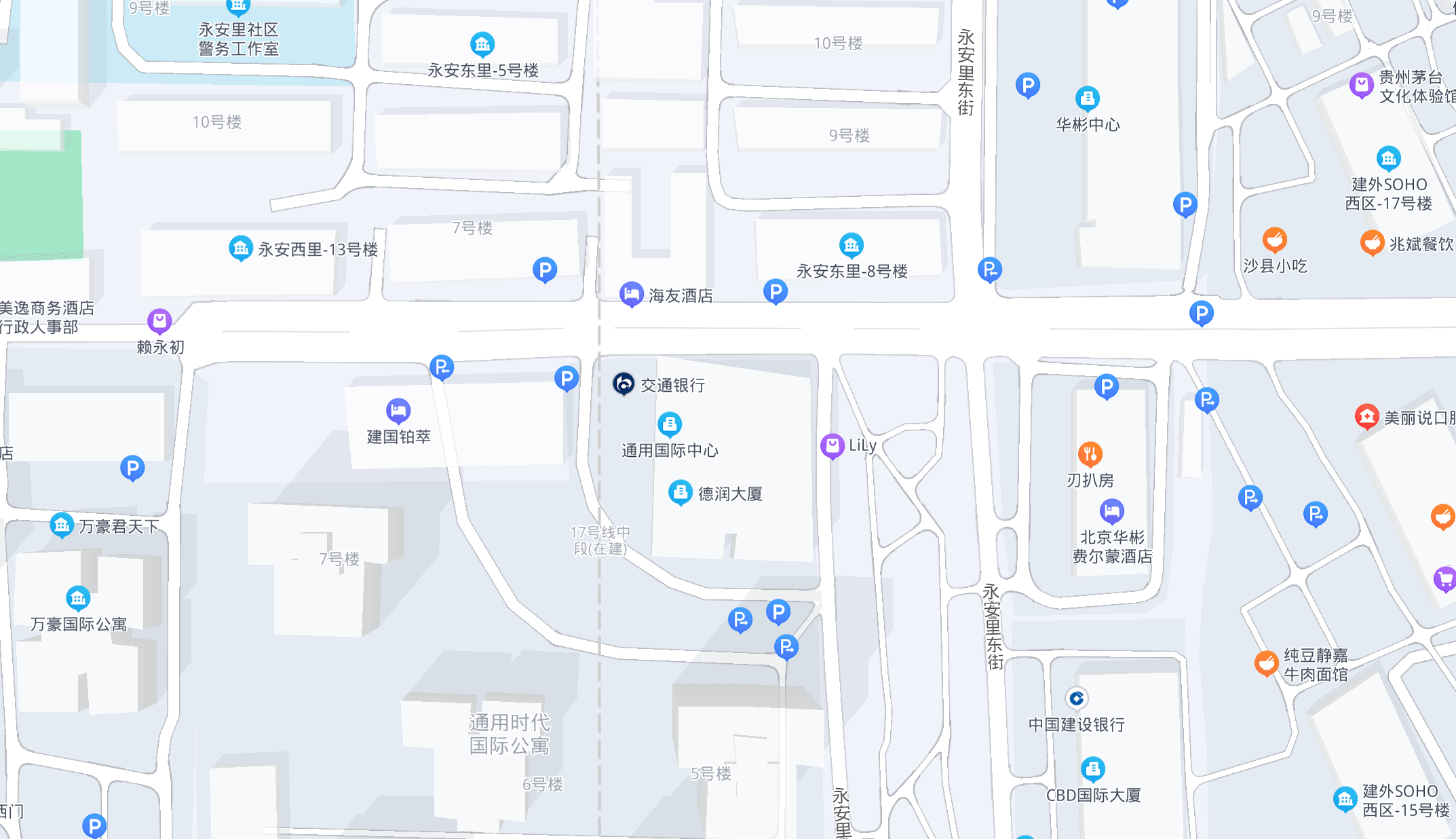The image size is (1456, 839).
Task: Select the 交通银行 marker
Action: [624, 384]
